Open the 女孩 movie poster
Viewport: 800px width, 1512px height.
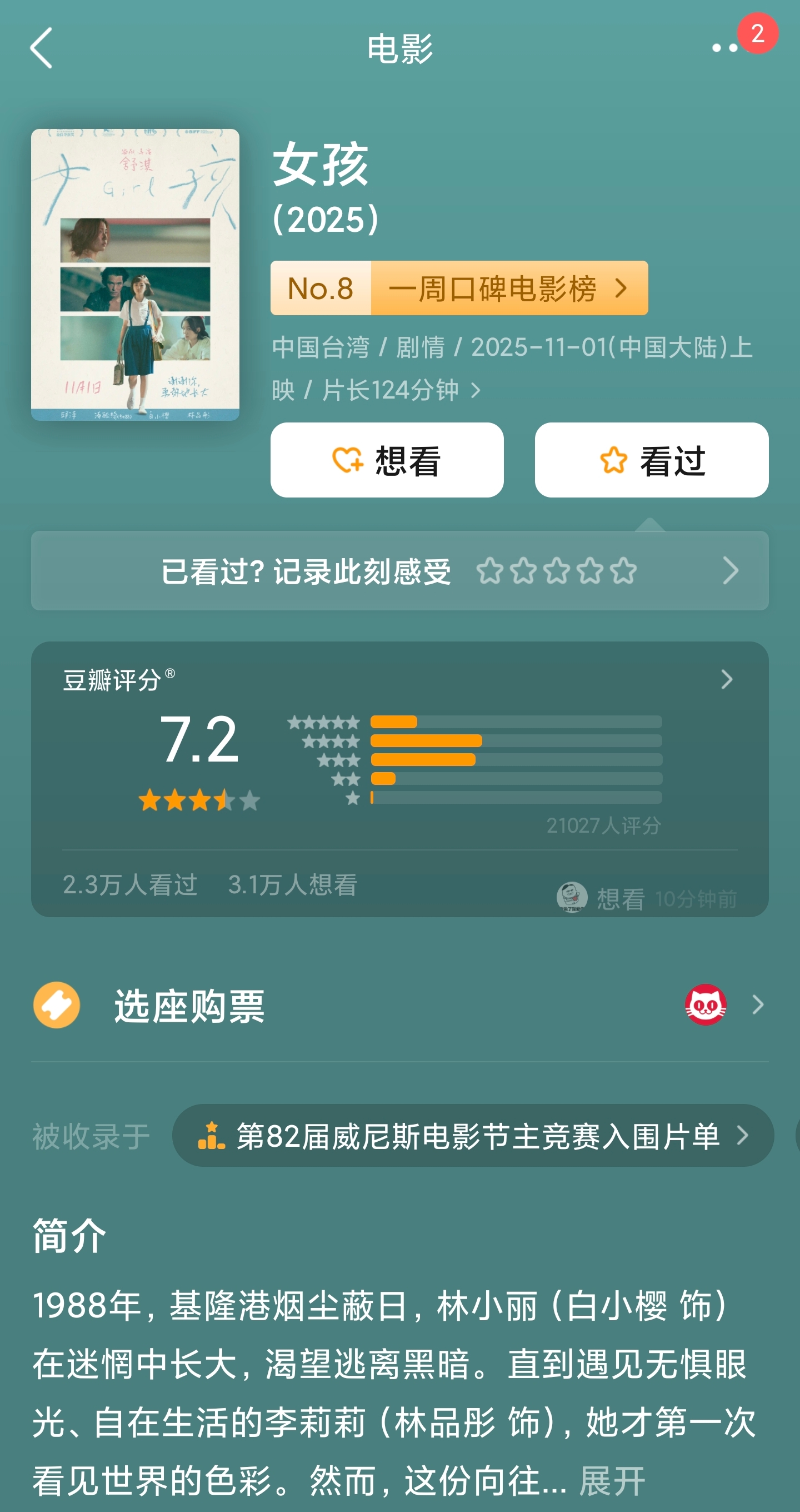point(135,275)
